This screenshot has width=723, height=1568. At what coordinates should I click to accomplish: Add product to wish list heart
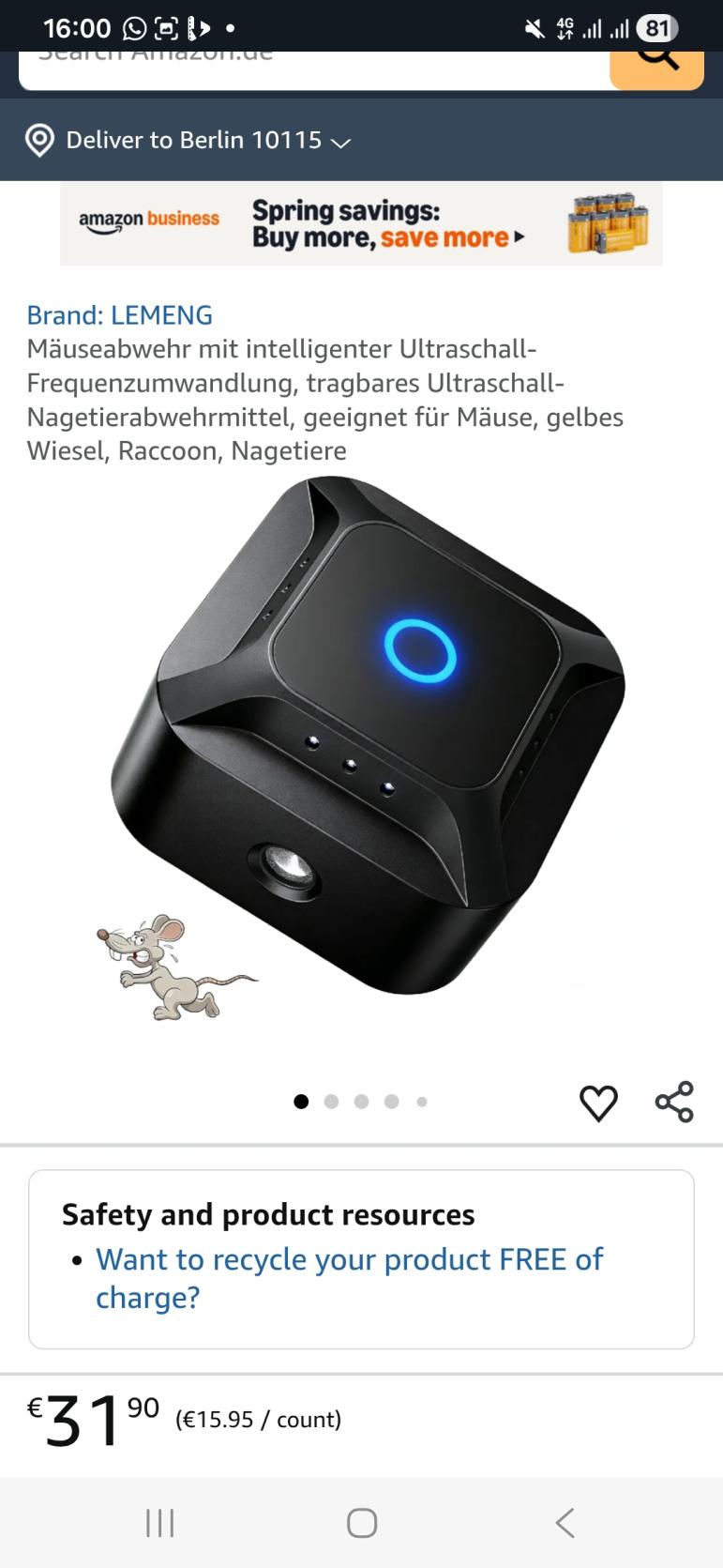[x=598, y=1103]
